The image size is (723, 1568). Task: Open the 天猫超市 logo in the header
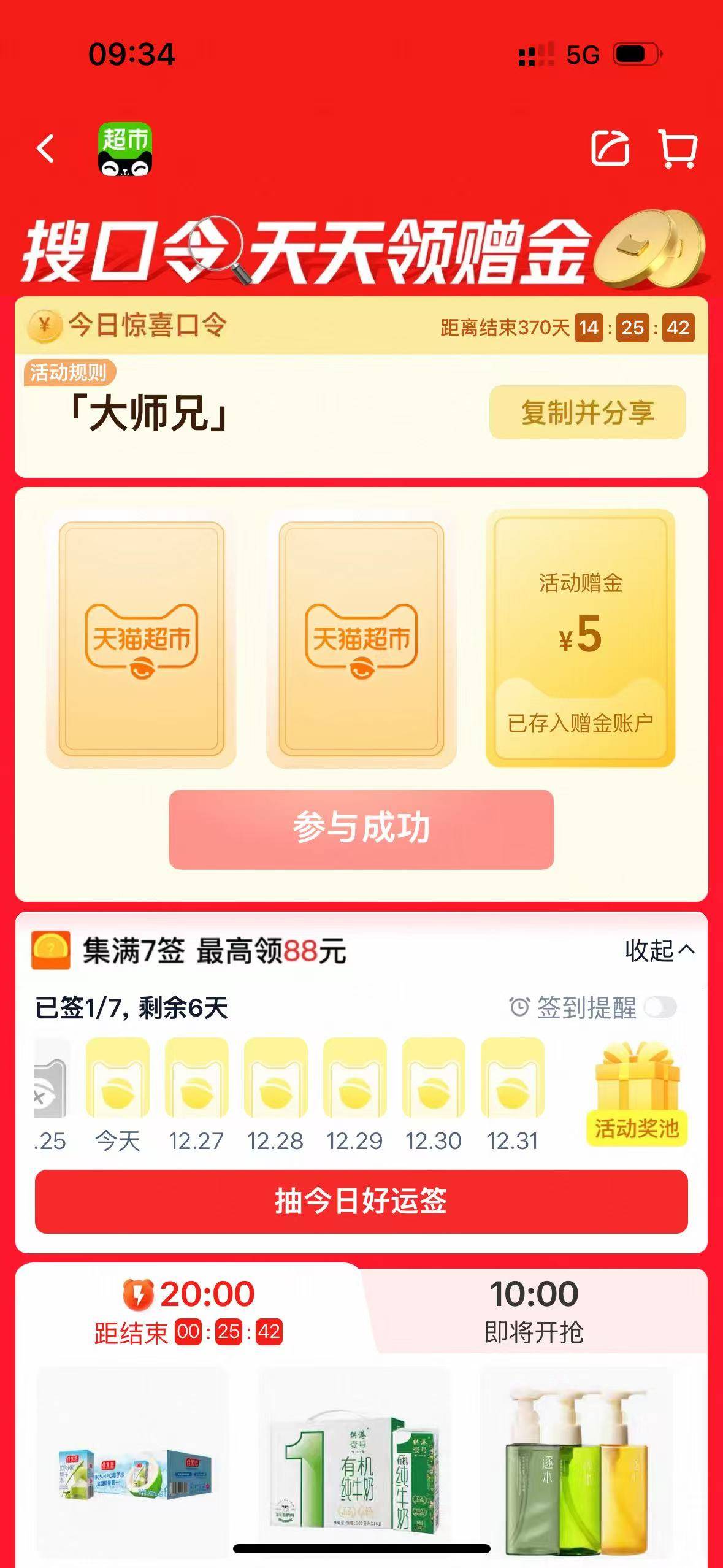125,149
